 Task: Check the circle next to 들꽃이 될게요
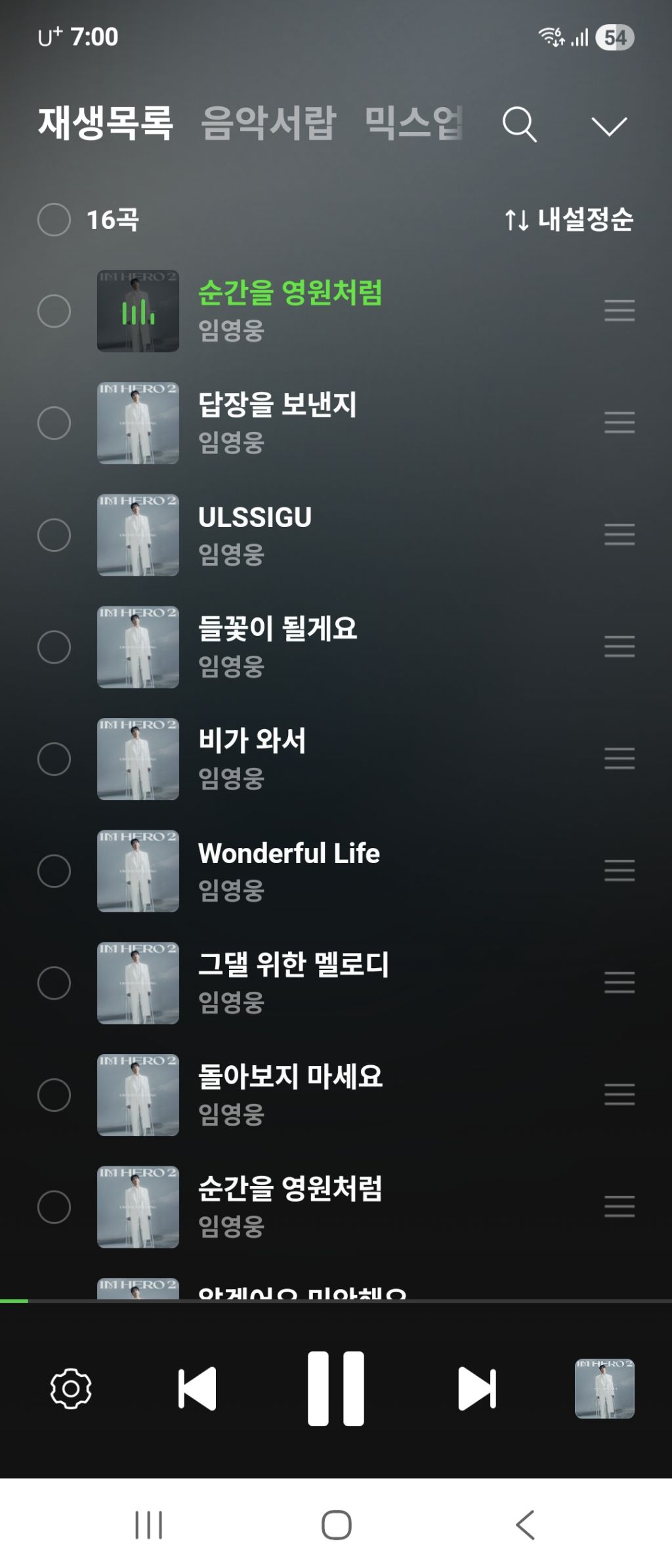click(54, 647)
